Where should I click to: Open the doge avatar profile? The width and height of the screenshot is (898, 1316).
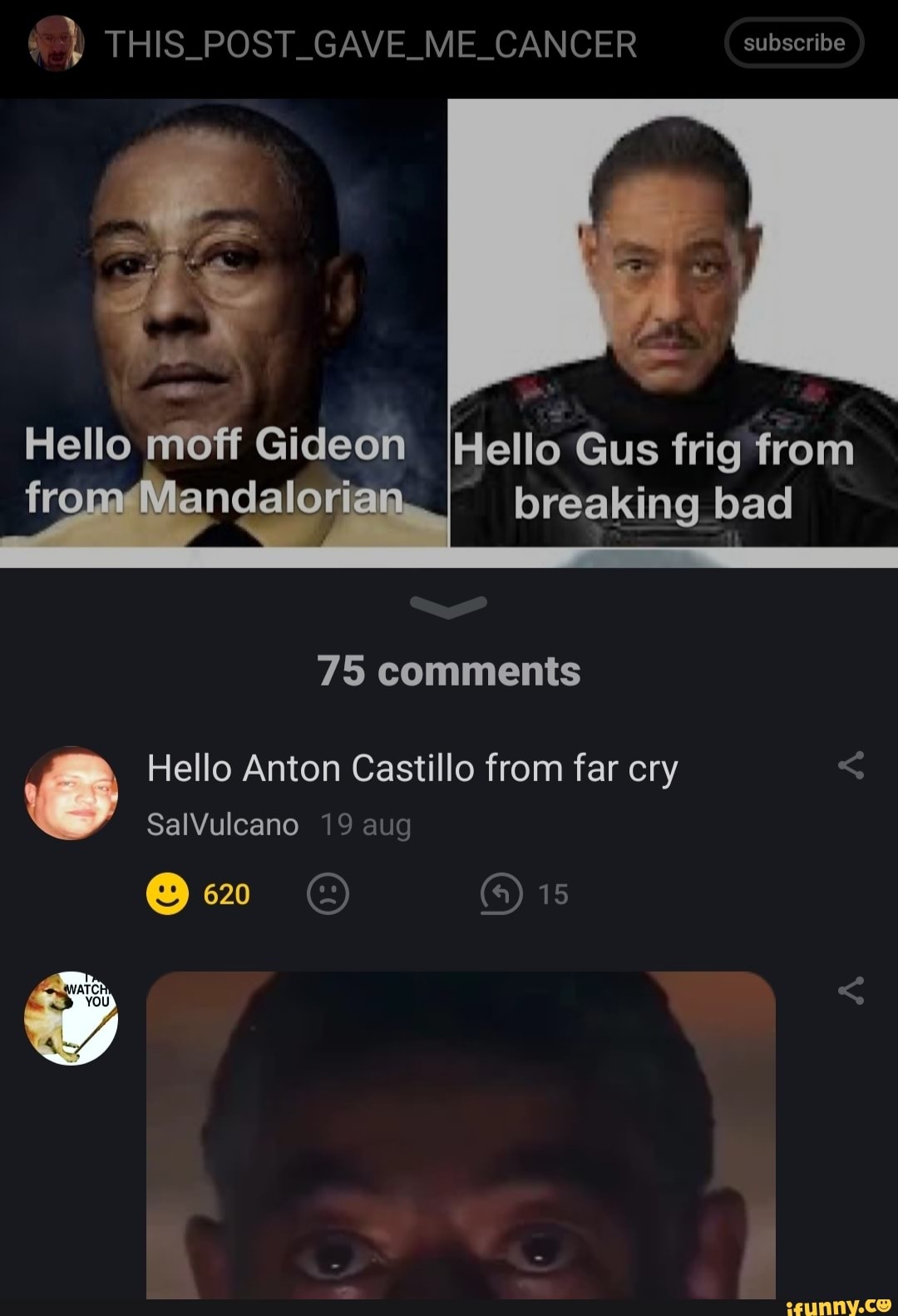pyautogui.click(x=73, y=1017)
